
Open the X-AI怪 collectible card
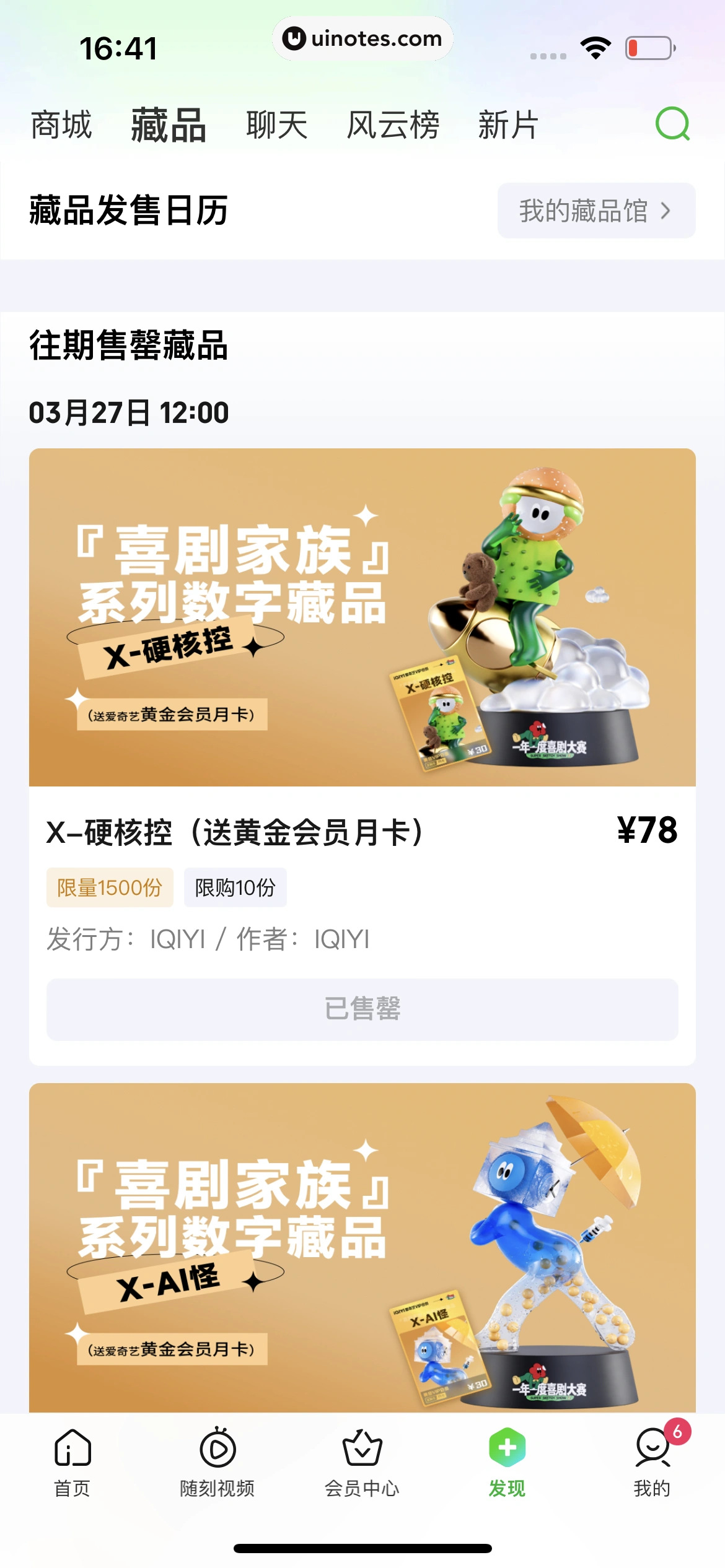362,1246
